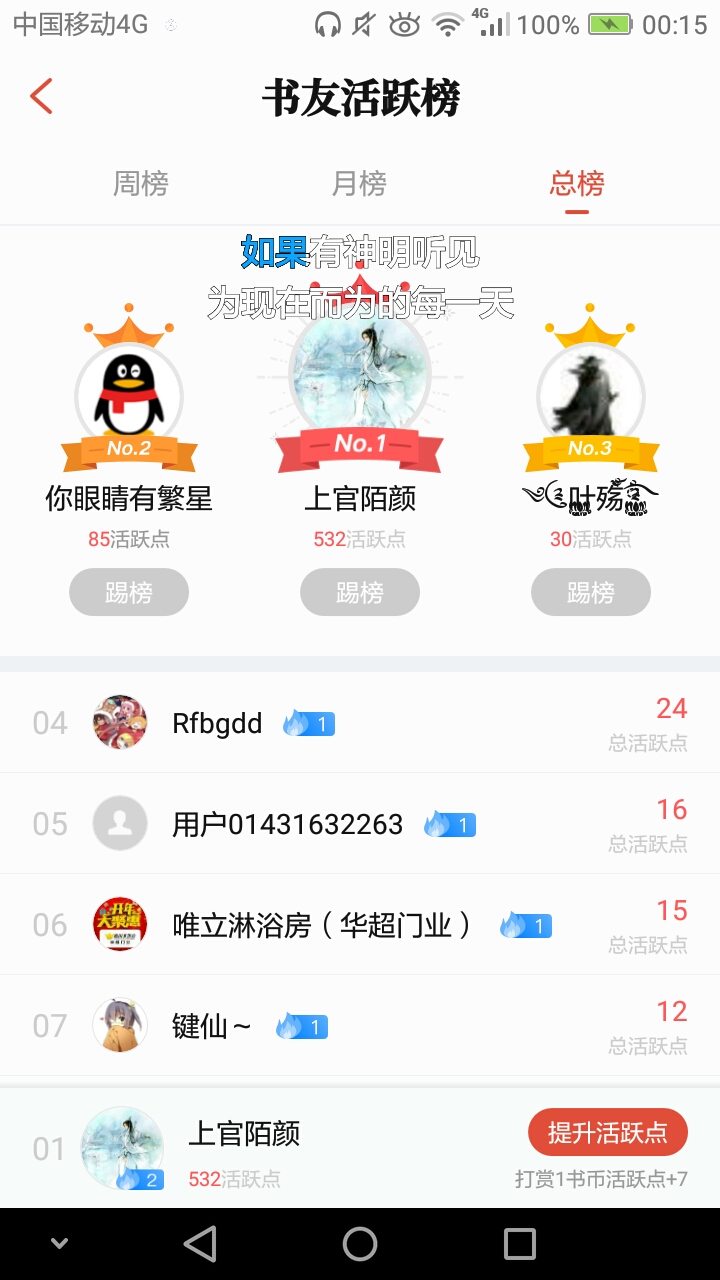Select the 总榜 tab
Image resolution: width=720 pixels, height=1280 pixels.
point(577,184)
